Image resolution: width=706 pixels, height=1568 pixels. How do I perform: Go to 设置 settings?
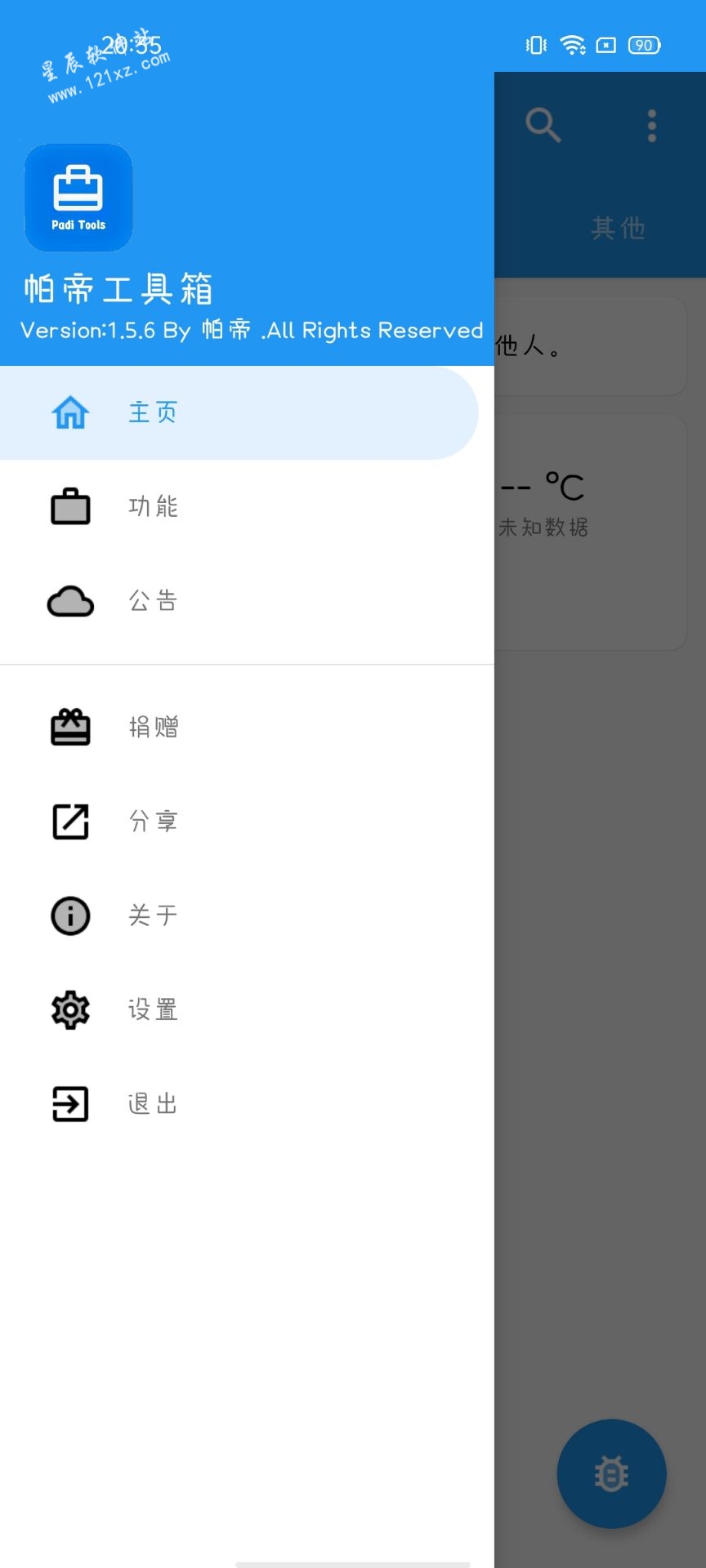click(247, 1010)
